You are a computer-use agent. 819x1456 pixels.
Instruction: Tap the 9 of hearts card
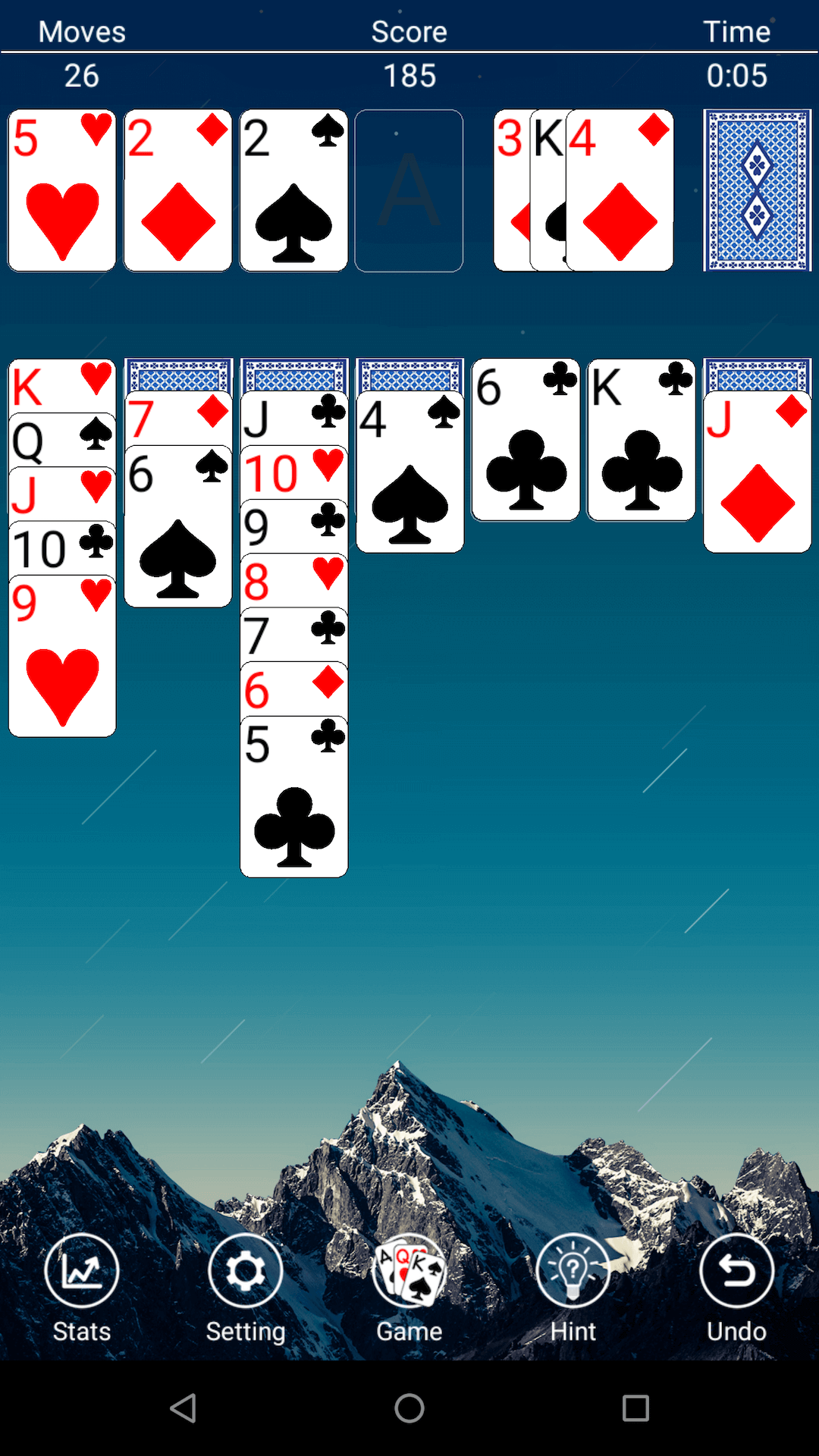pos(62,657)
